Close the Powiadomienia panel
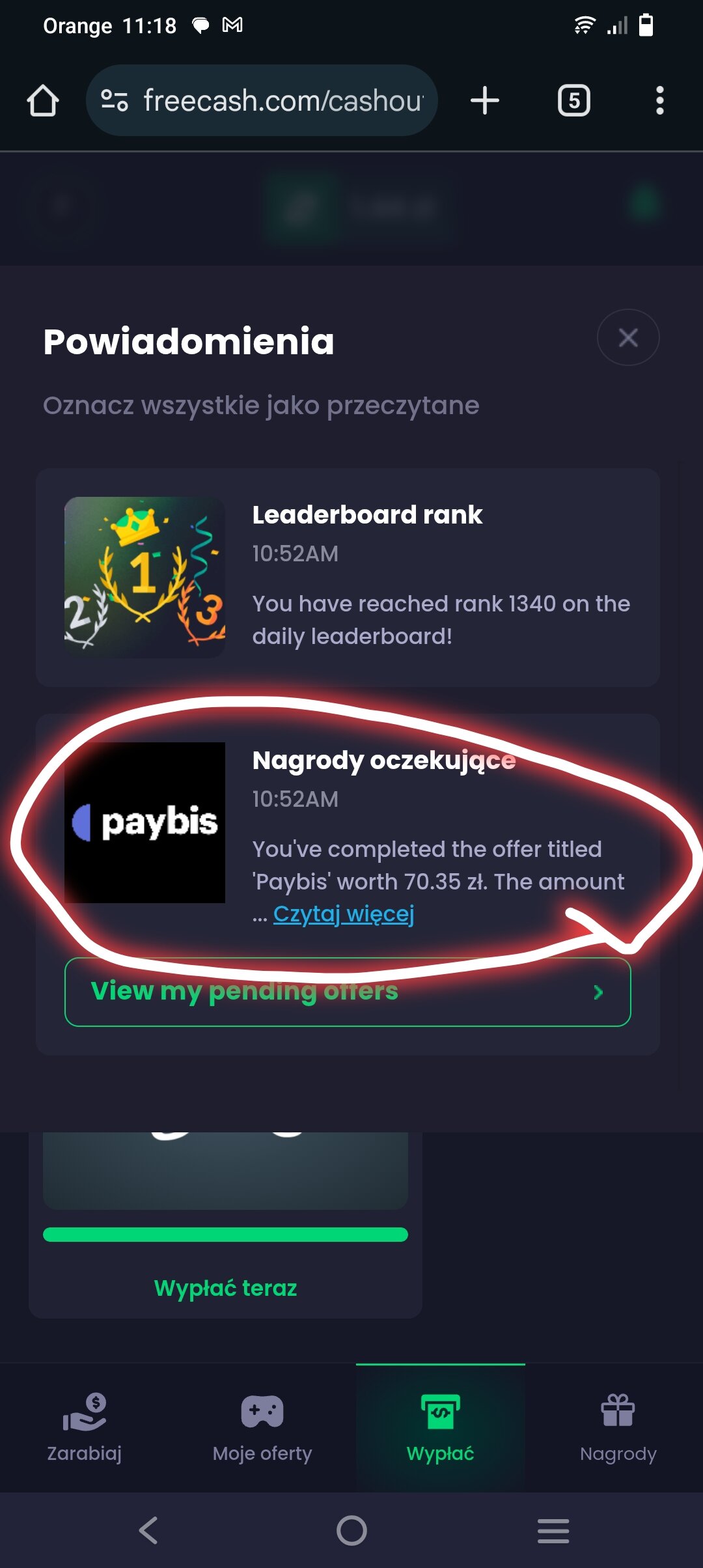The height and width of the screenshot is (1568, 703). tap(627, 337)
